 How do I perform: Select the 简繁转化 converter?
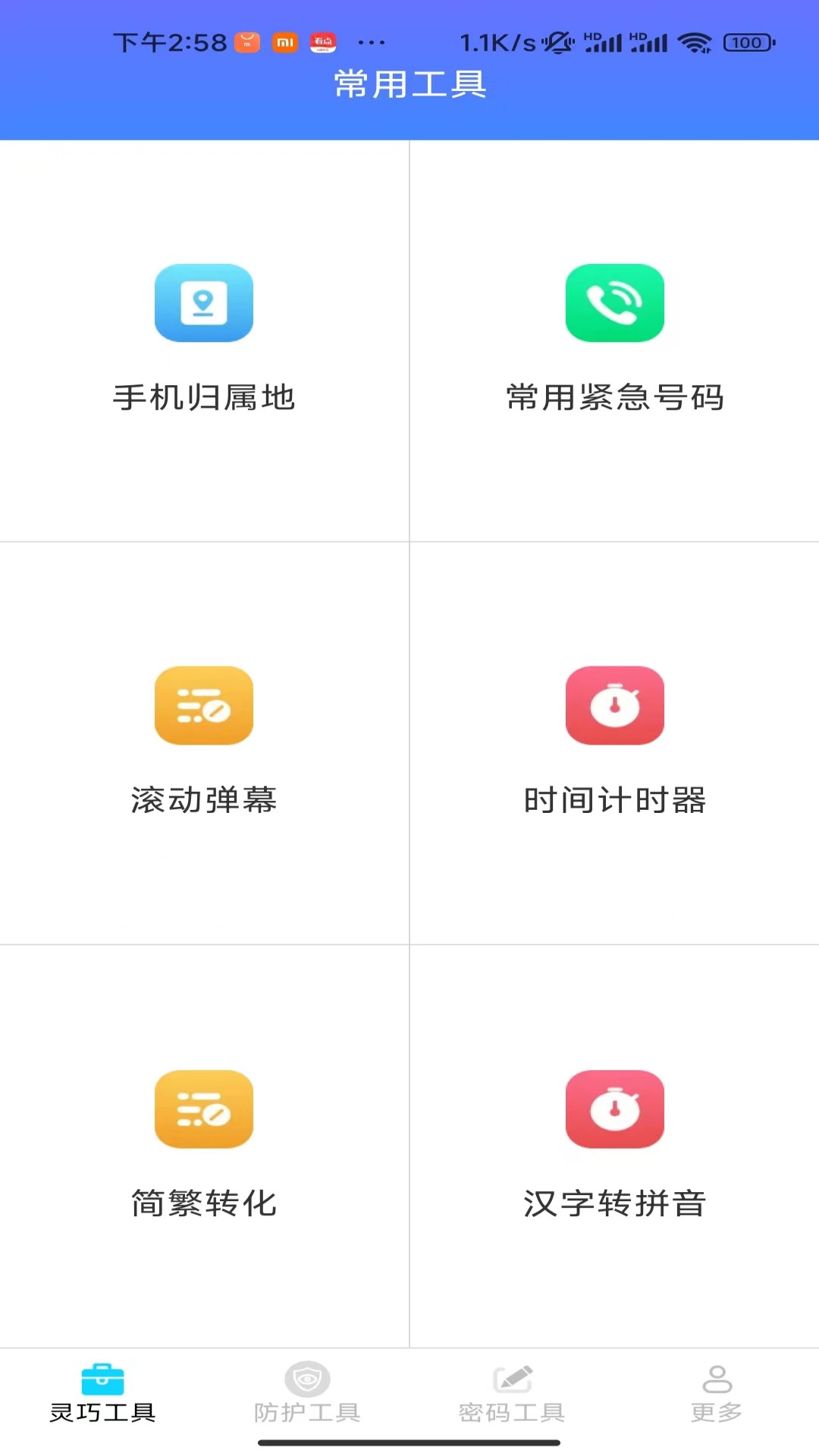[204, 1146]
